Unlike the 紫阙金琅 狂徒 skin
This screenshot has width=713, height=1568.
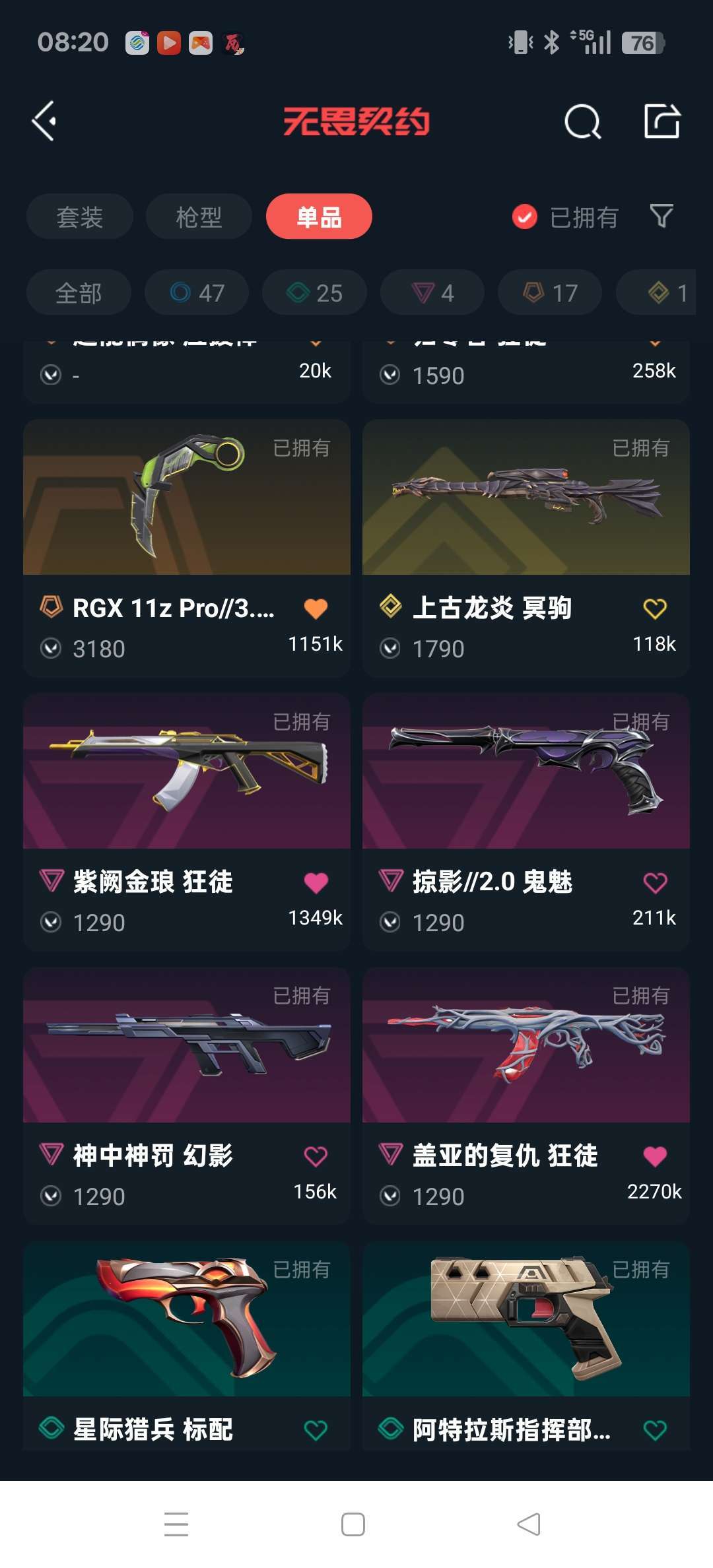pyautogui.click(x=316, y=882)
